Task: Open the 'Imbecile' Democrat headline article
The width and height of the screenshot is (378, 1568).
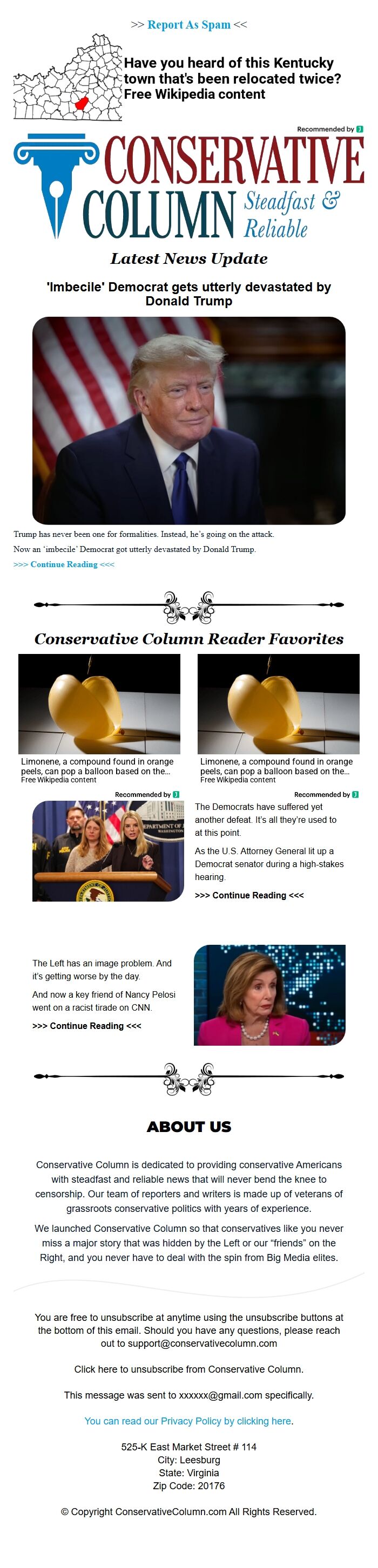Action: pos(188,294)
